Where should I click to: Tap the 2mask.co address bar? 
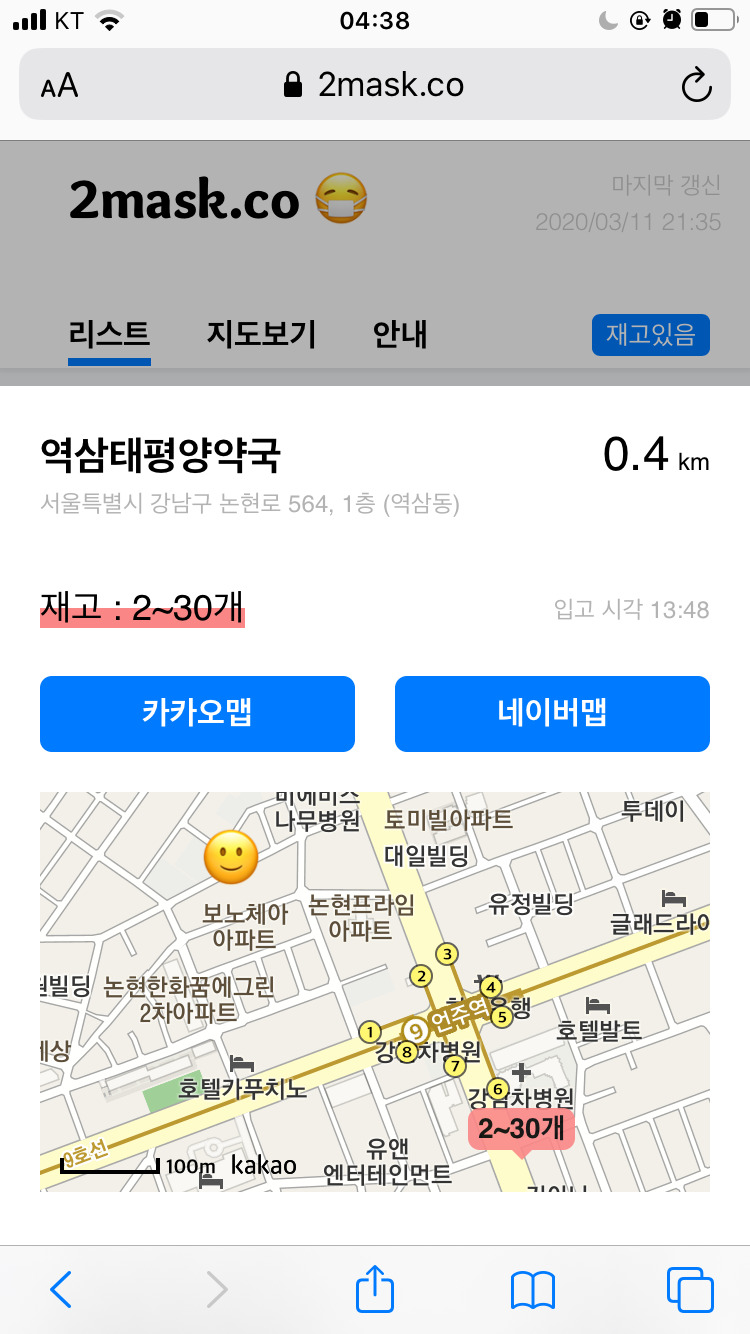pos(375,85)
